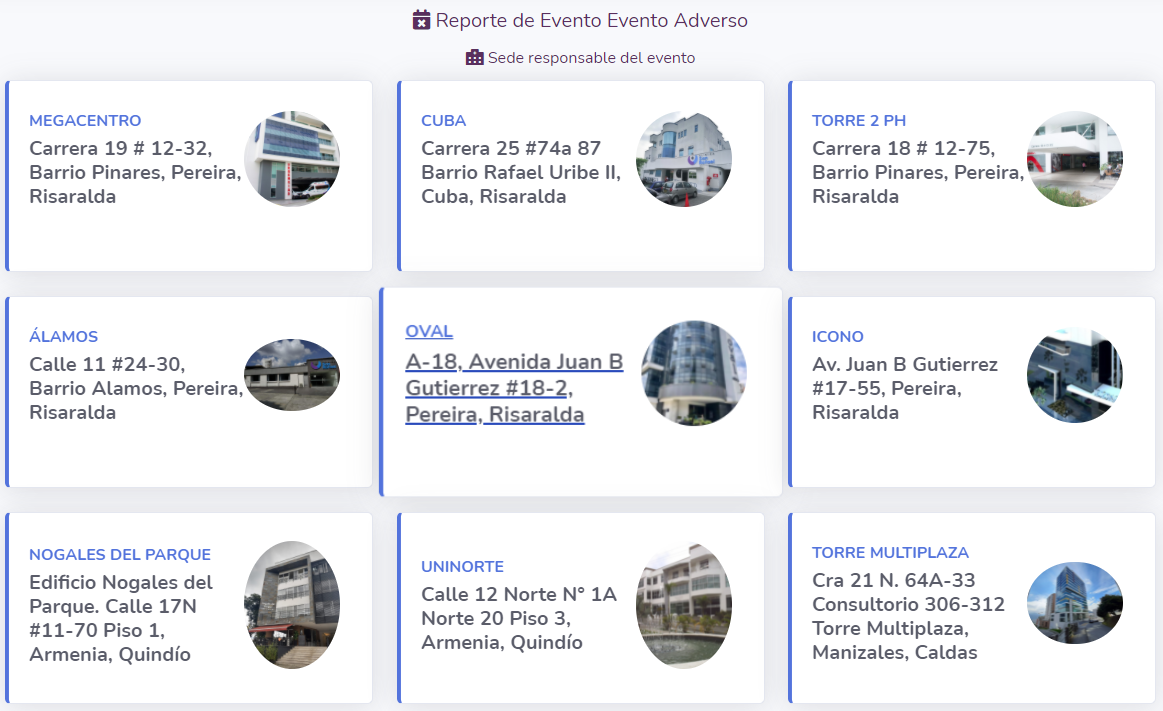The height and width of the screenshot is (711, 1163).
Task: Tap the OVAL site card
Action: [580, 391]
